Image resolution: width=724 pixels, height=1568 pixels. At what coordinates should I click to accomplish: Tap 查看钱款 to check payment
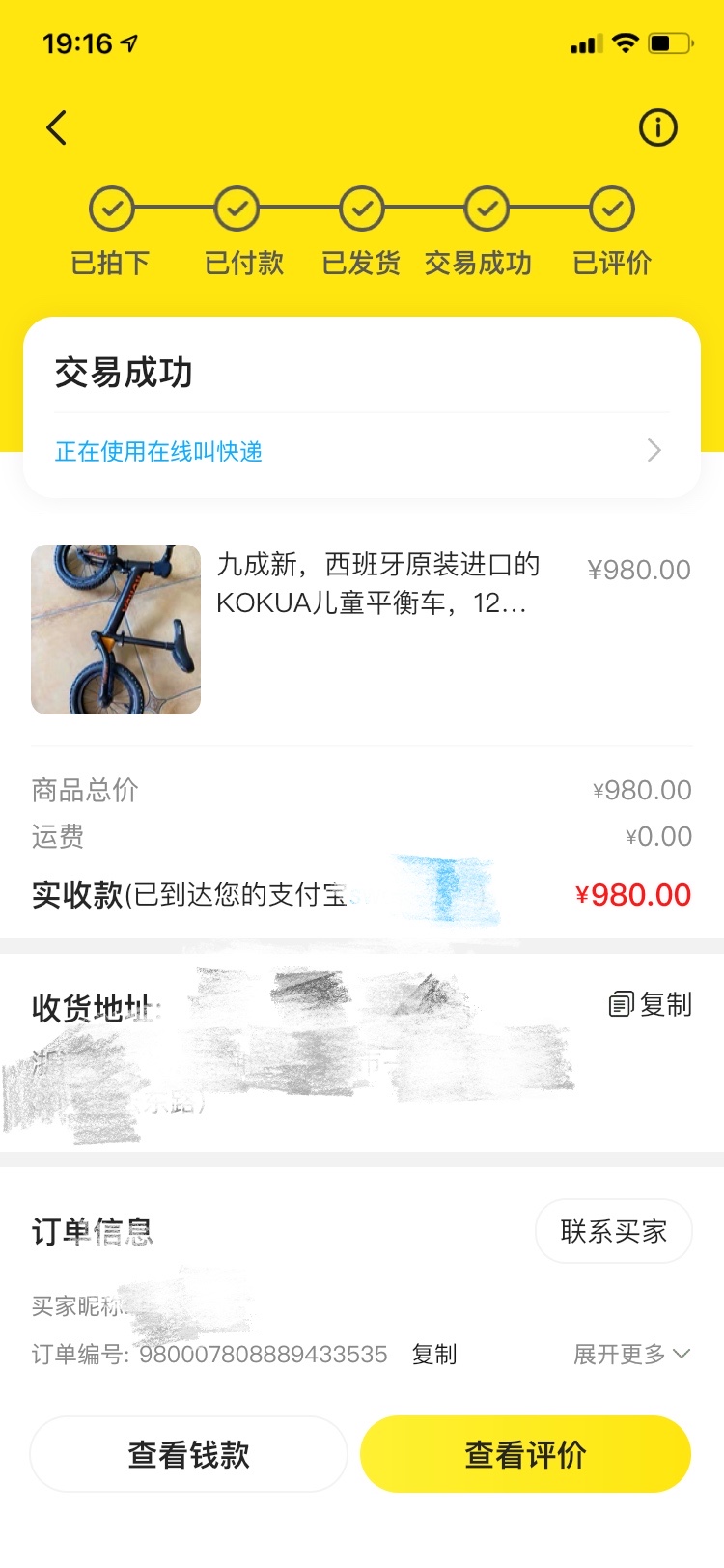(x=187, y=1453)
